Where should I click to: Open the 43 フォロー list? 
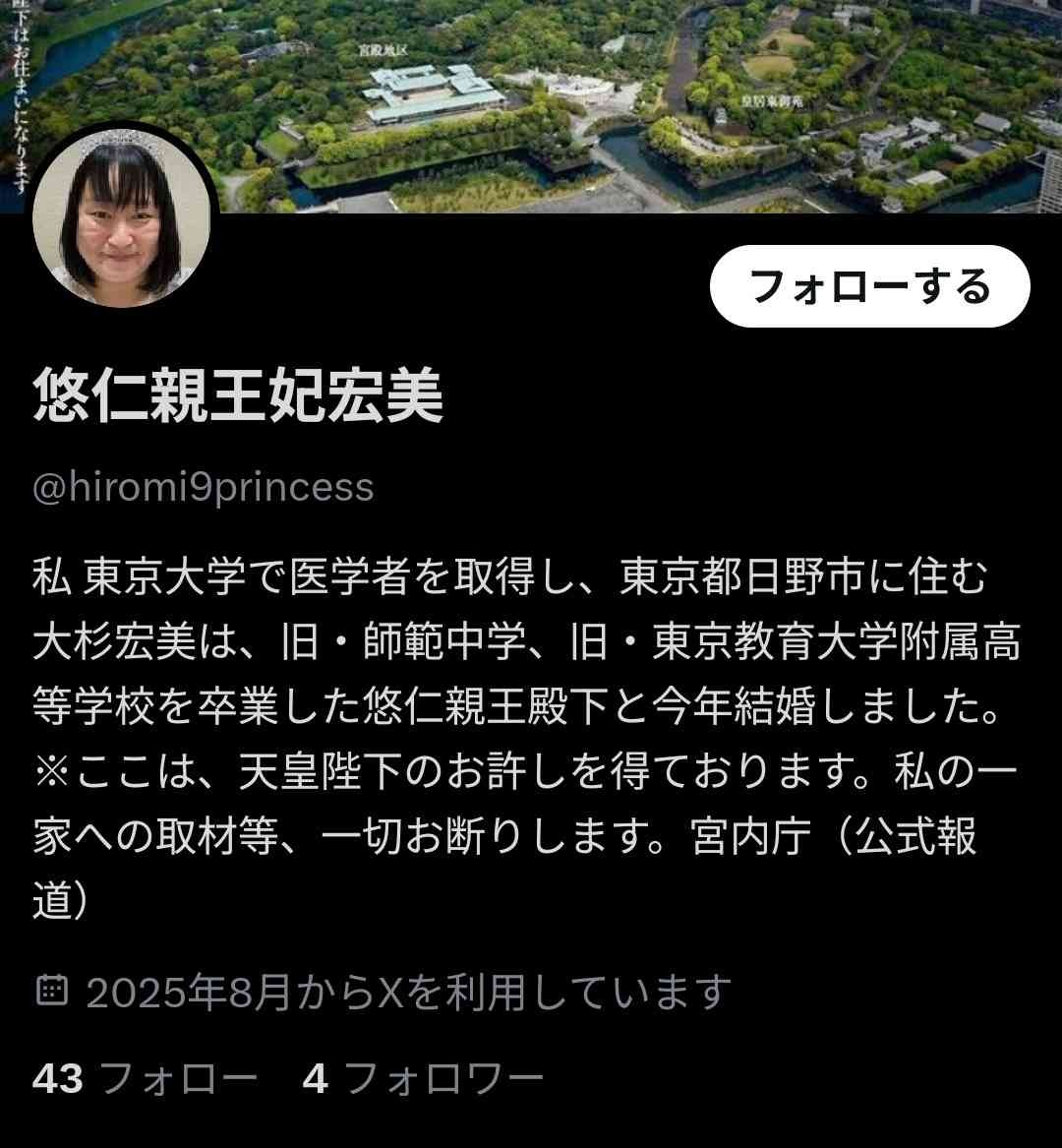point(145,1078)
